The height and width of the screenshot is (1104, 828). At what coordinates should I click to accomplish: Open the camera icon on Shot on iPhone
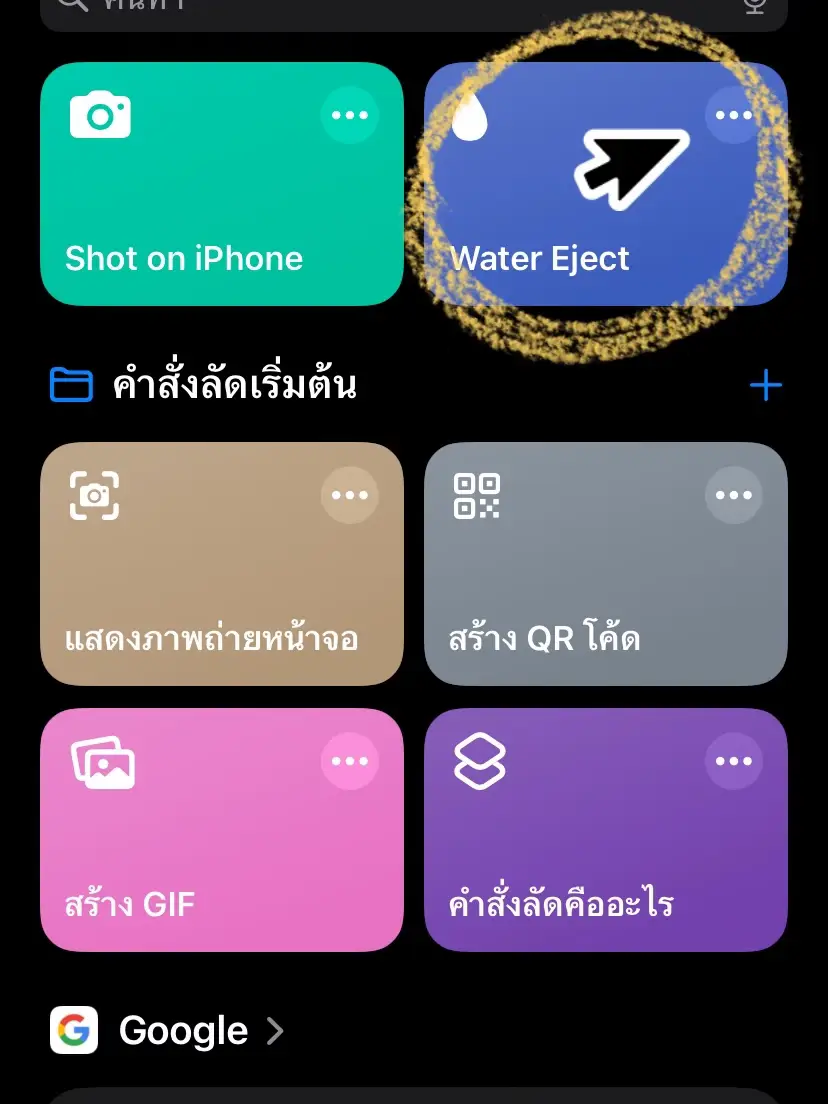pos(98,114)
